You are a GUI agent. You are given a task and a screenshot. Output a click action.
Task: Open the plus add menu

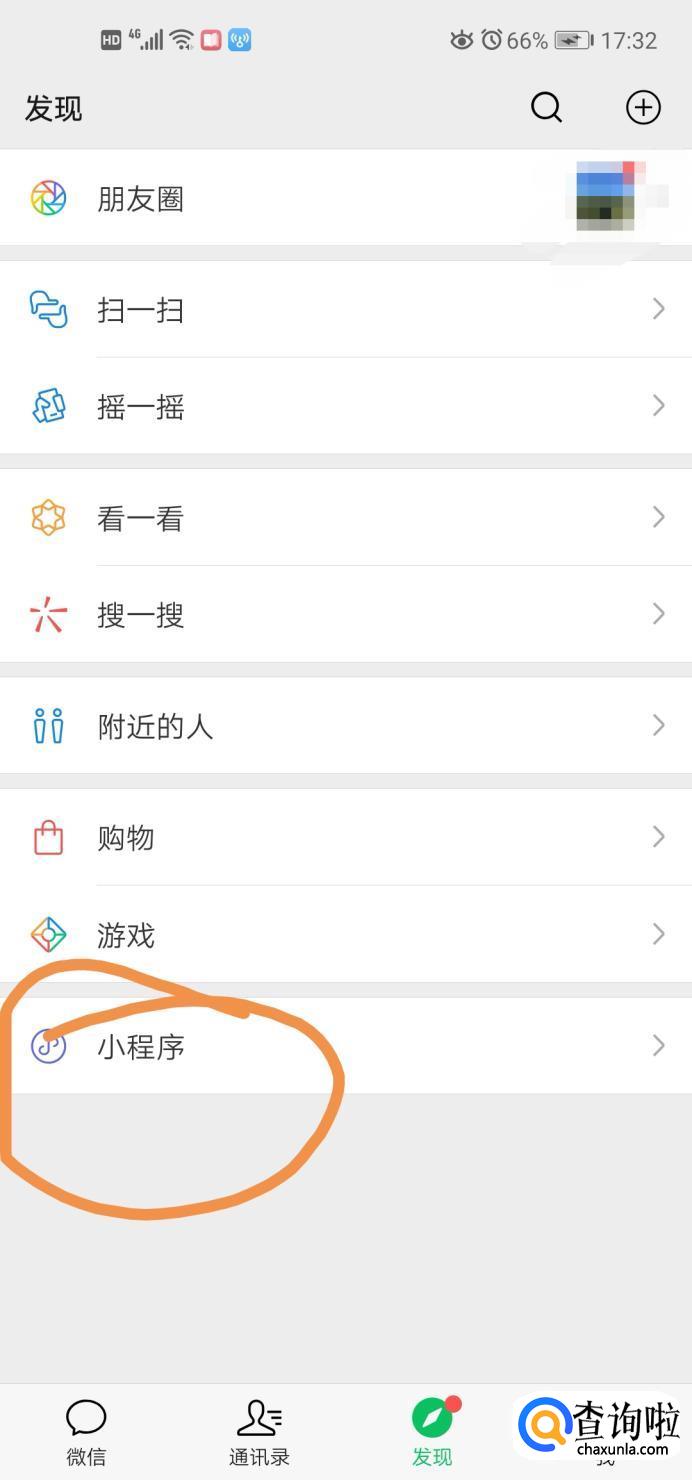643,107
